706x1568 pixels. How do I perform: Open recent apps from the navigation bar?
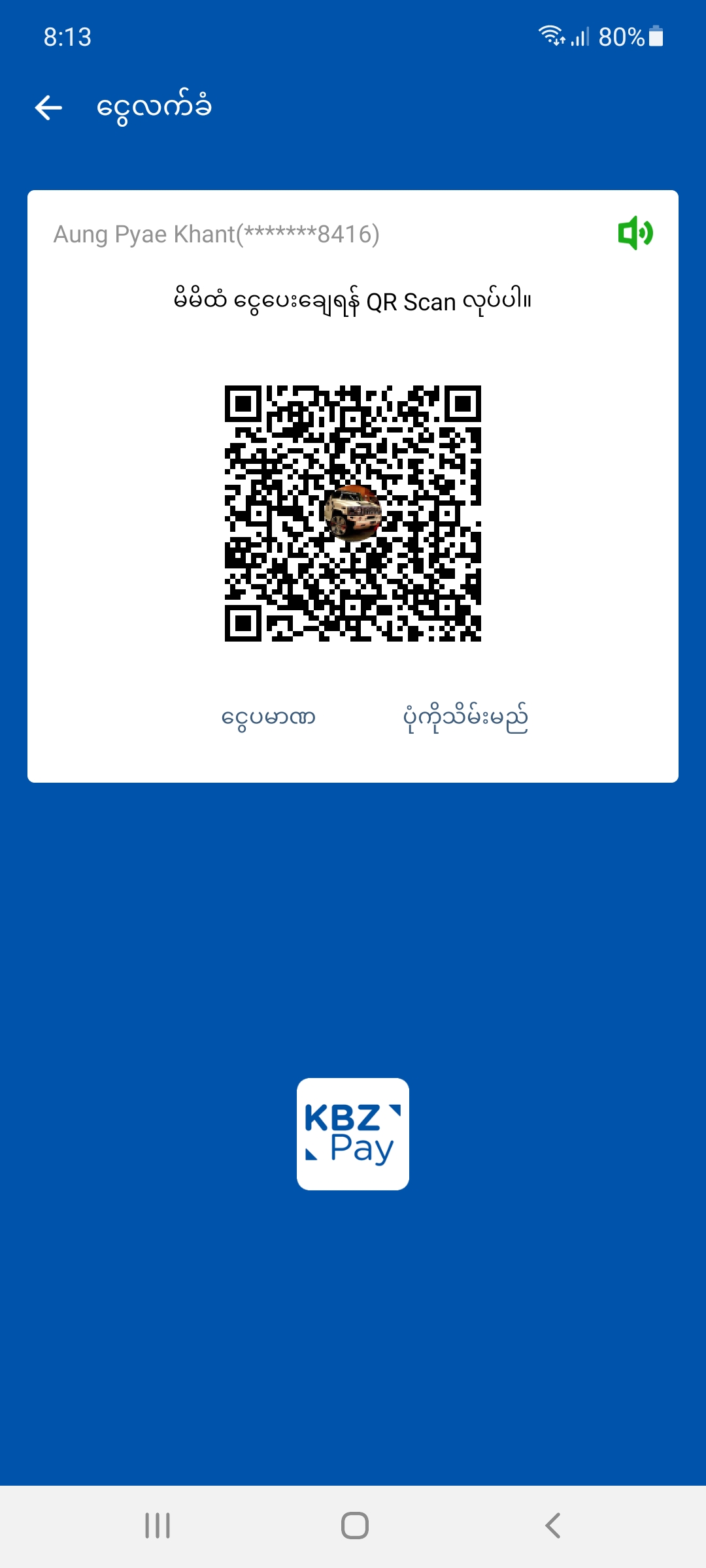click(x=158, y=1526)
